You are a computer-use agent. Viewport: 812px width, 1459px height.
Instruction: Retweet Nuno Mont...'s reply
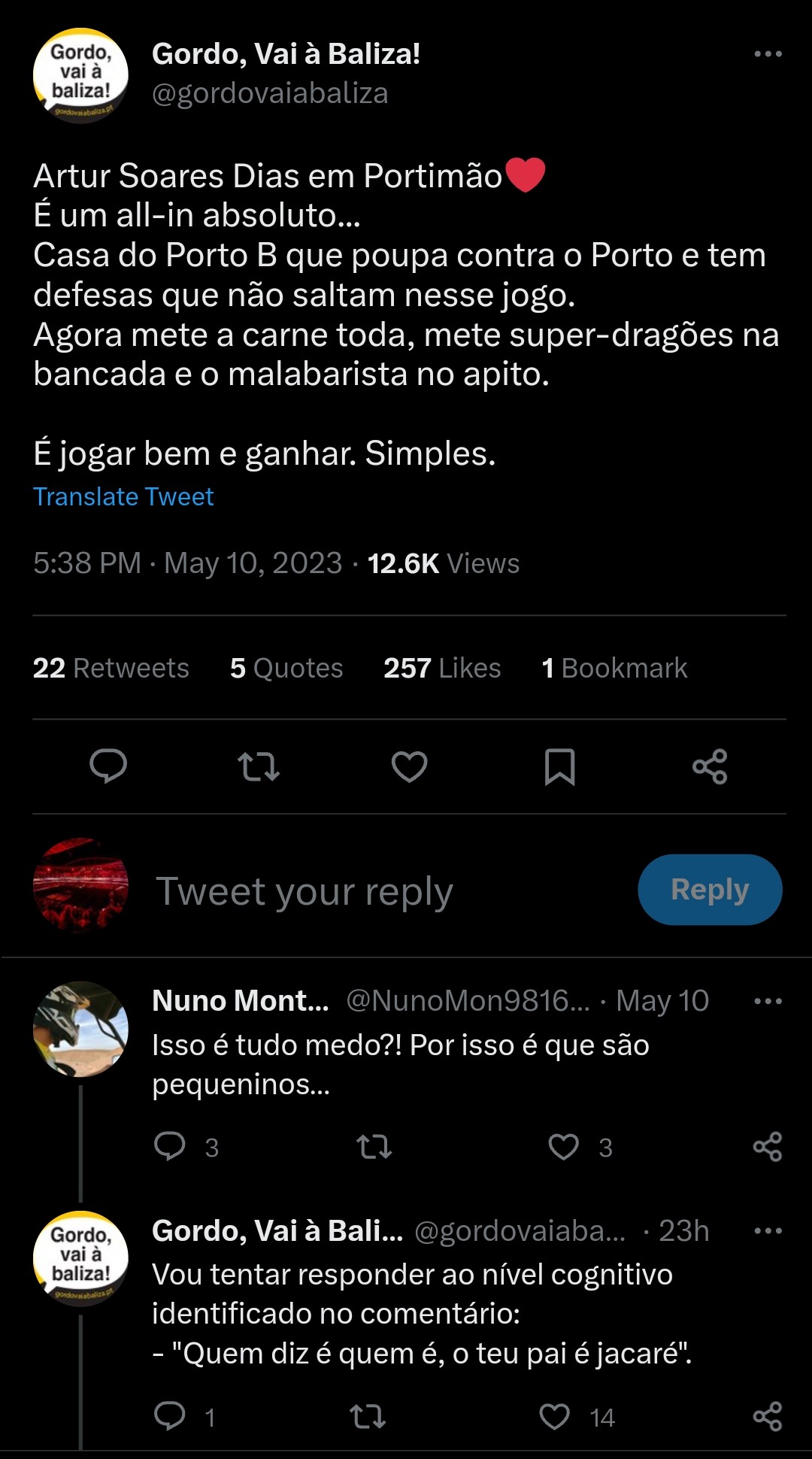(x=374, y=1147)
